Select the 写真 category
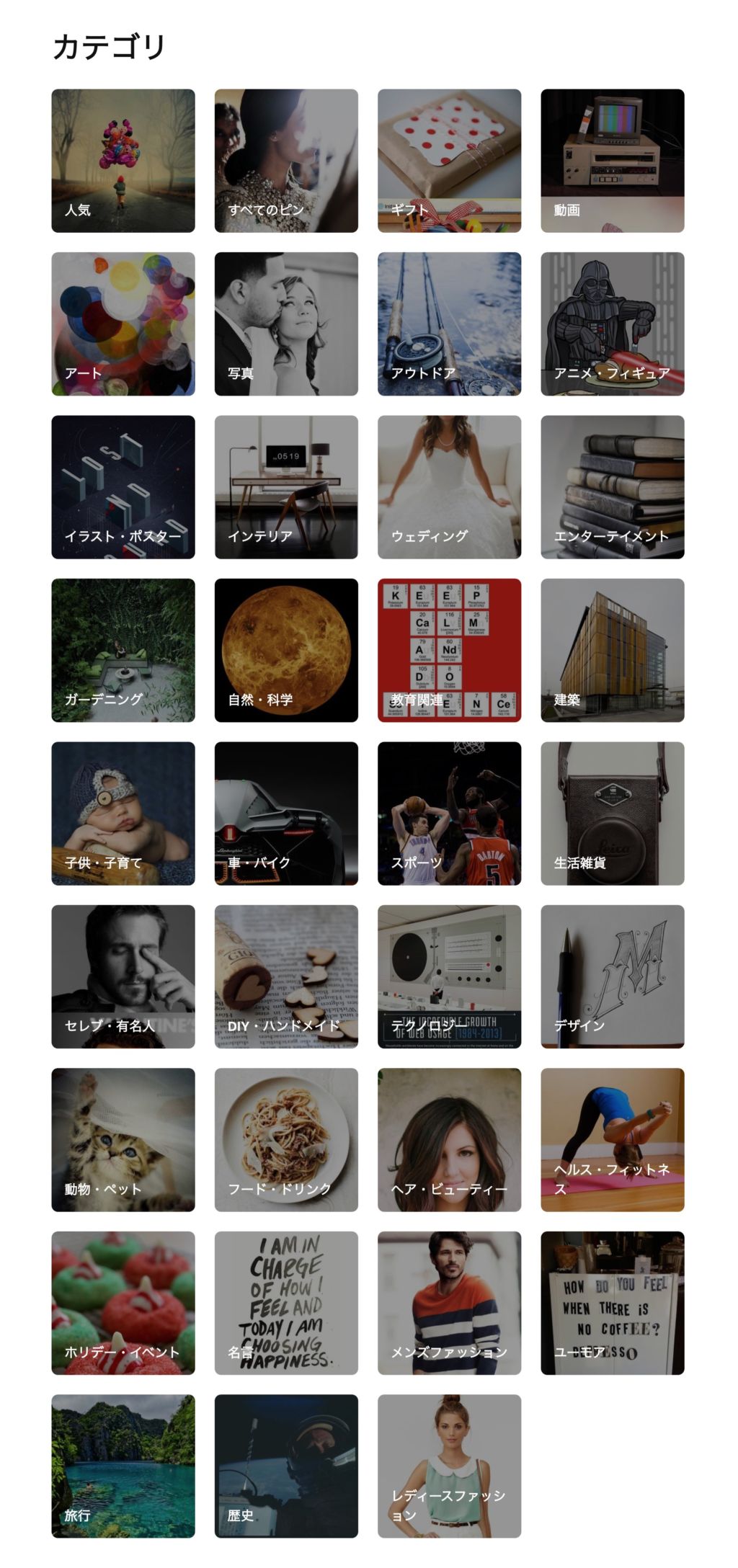The image size is (738, 1568). pyautogui.click(x=286, y=324)
